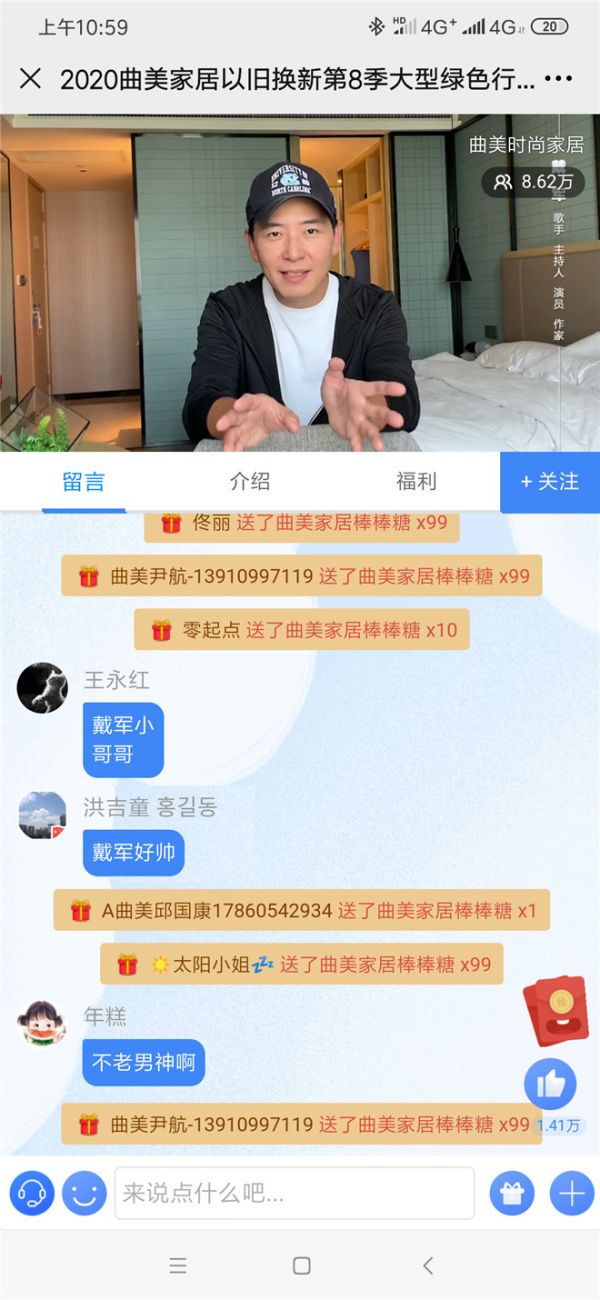Open the three-dot overflow menu
Viewport: 600px width, 1300px height.
[558, 79]
